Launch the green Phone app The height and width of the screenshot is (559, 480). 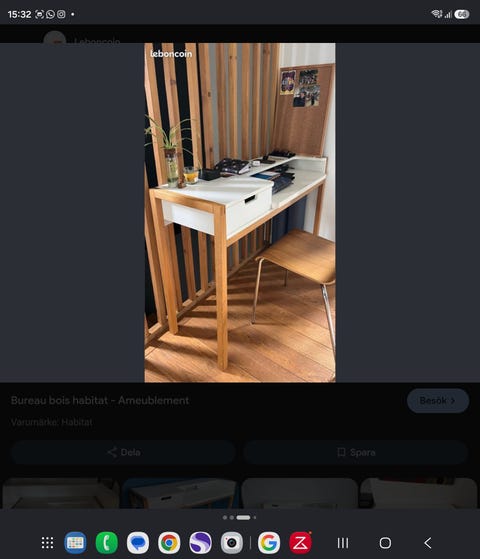point(107,543)
